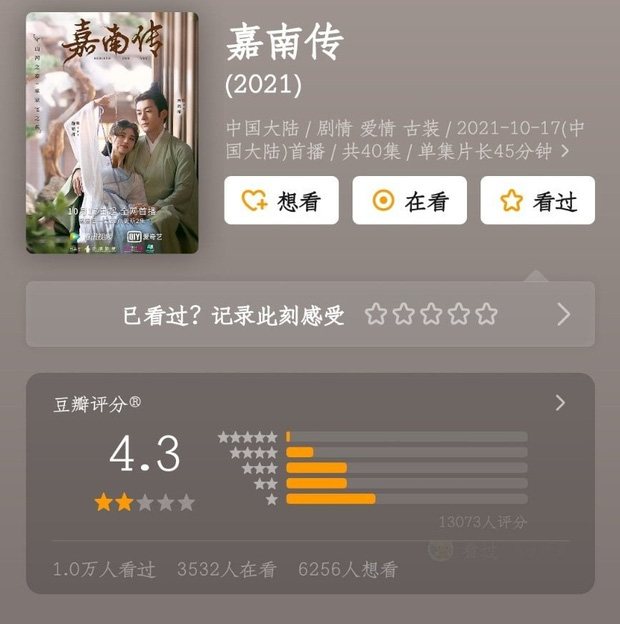Open the 豆瓣评分 rating details

click(560, 403)
